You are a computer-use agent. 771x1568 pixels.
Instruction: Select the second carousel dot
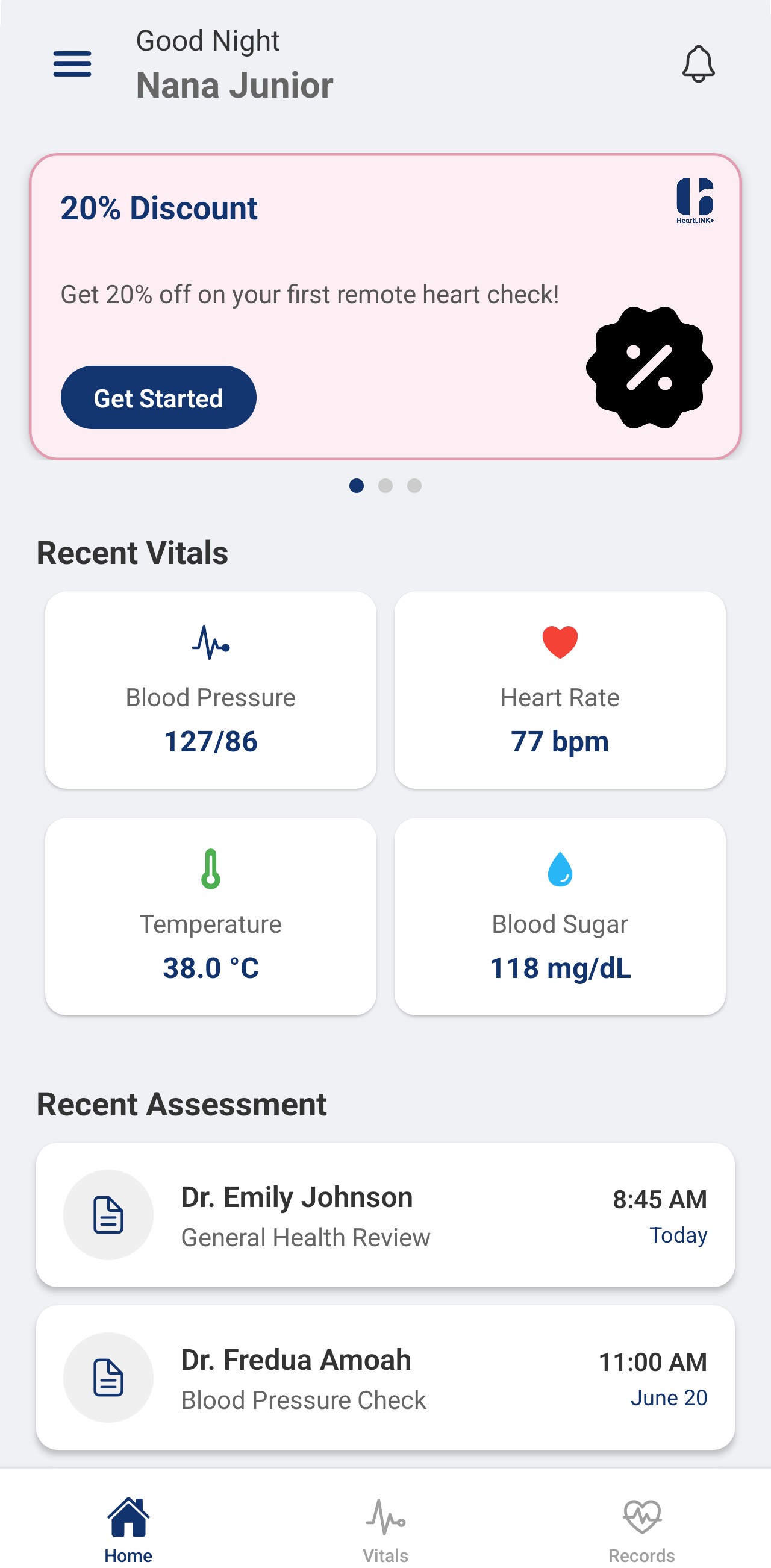point(385,486)
